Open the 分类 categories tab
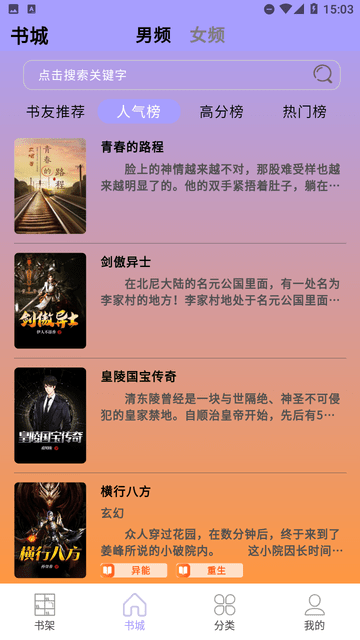The image size is (360, 640). [x=225, y=611]
